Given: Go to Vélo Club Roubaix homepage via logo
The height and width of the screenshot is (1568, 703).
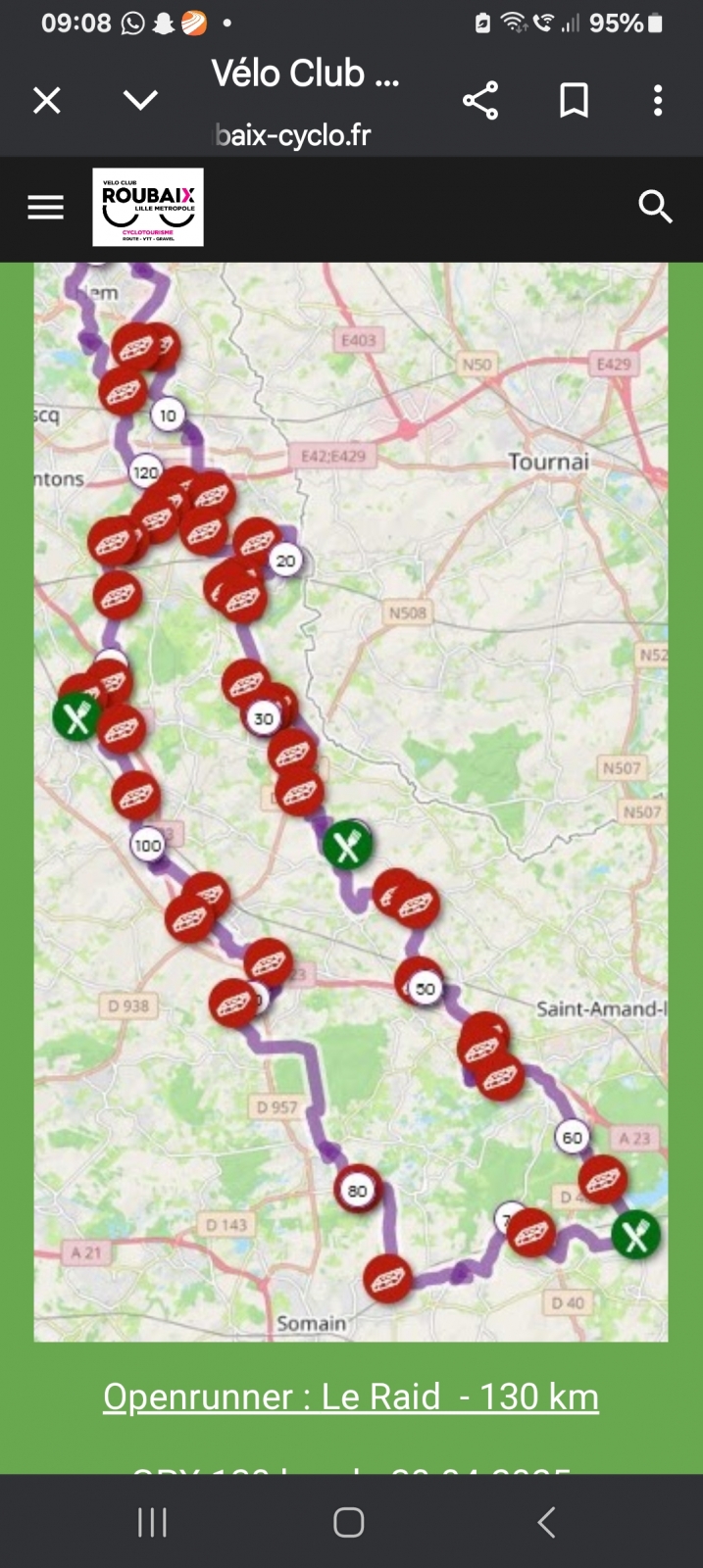Looking at the screenshot, I should click(148, 207).
